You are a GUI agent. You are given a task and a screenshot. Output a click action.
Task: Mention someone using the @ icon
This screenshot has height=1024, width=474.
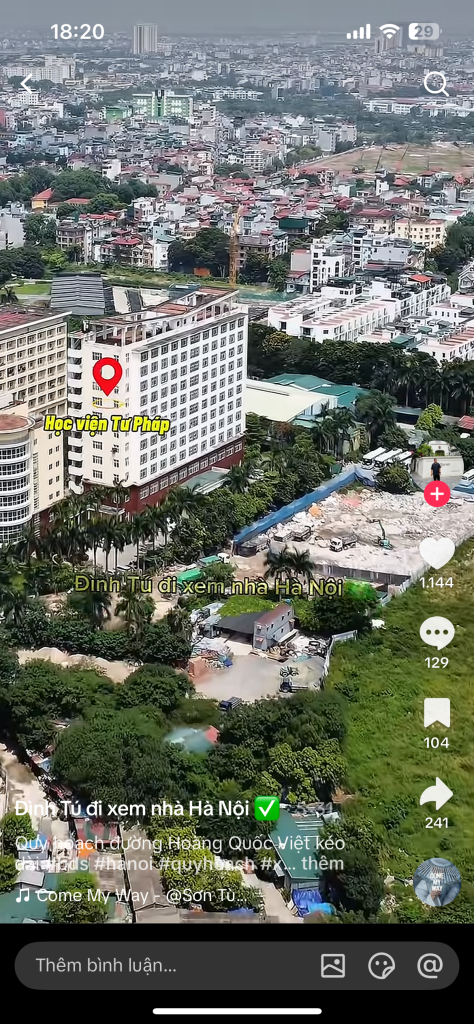tap(430, 965)
